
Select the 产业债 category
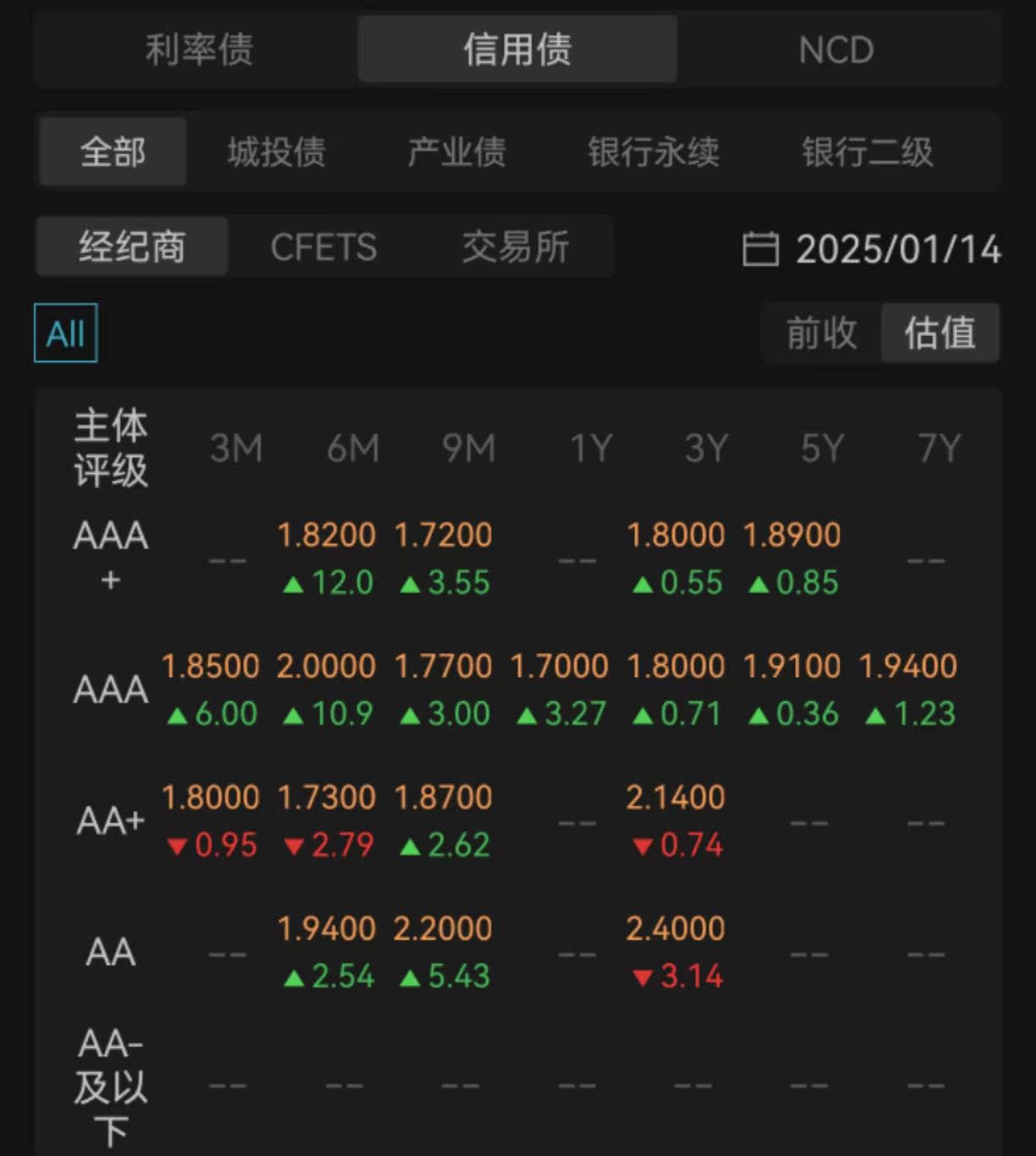(458, 152)
